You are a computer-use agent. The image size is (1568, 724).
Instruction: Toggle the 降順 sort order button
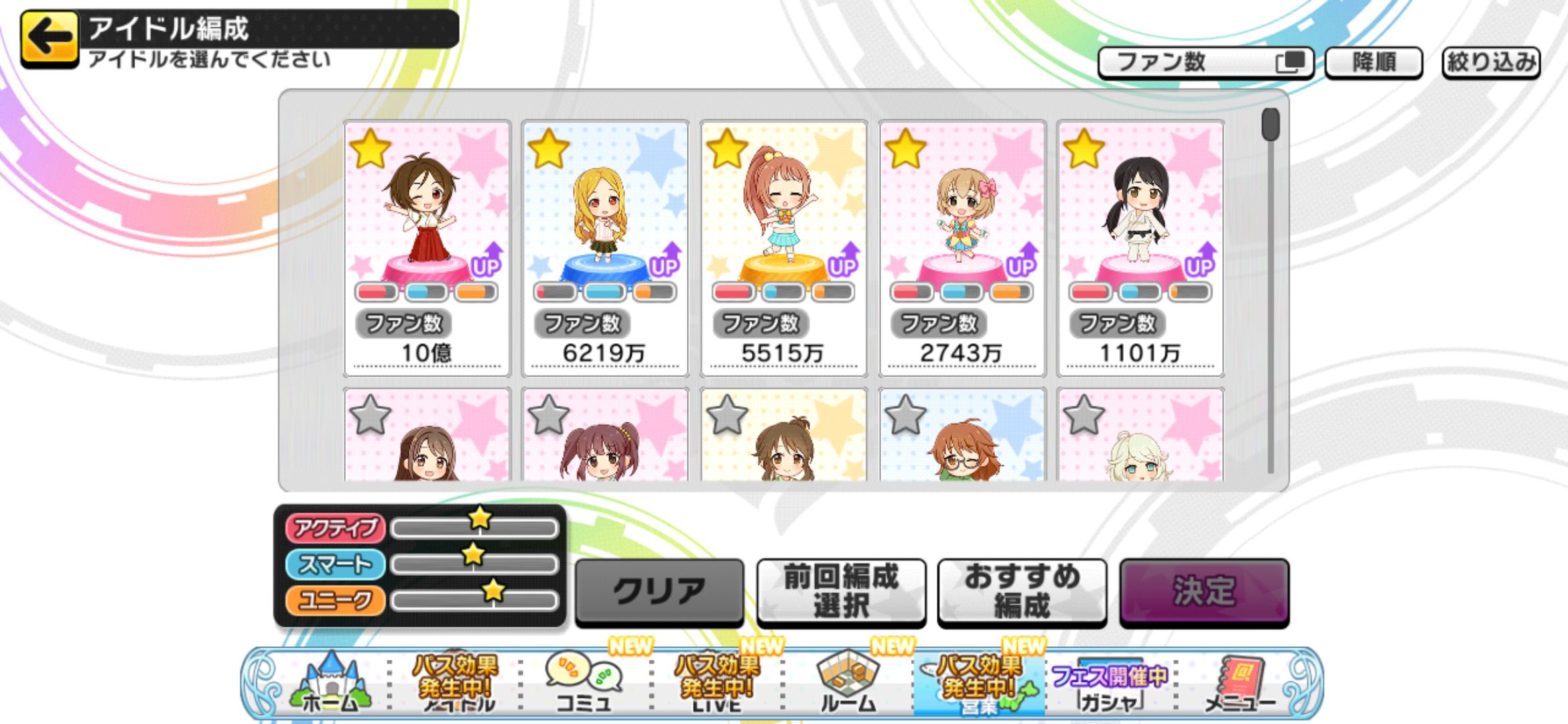coord(1373,63)
